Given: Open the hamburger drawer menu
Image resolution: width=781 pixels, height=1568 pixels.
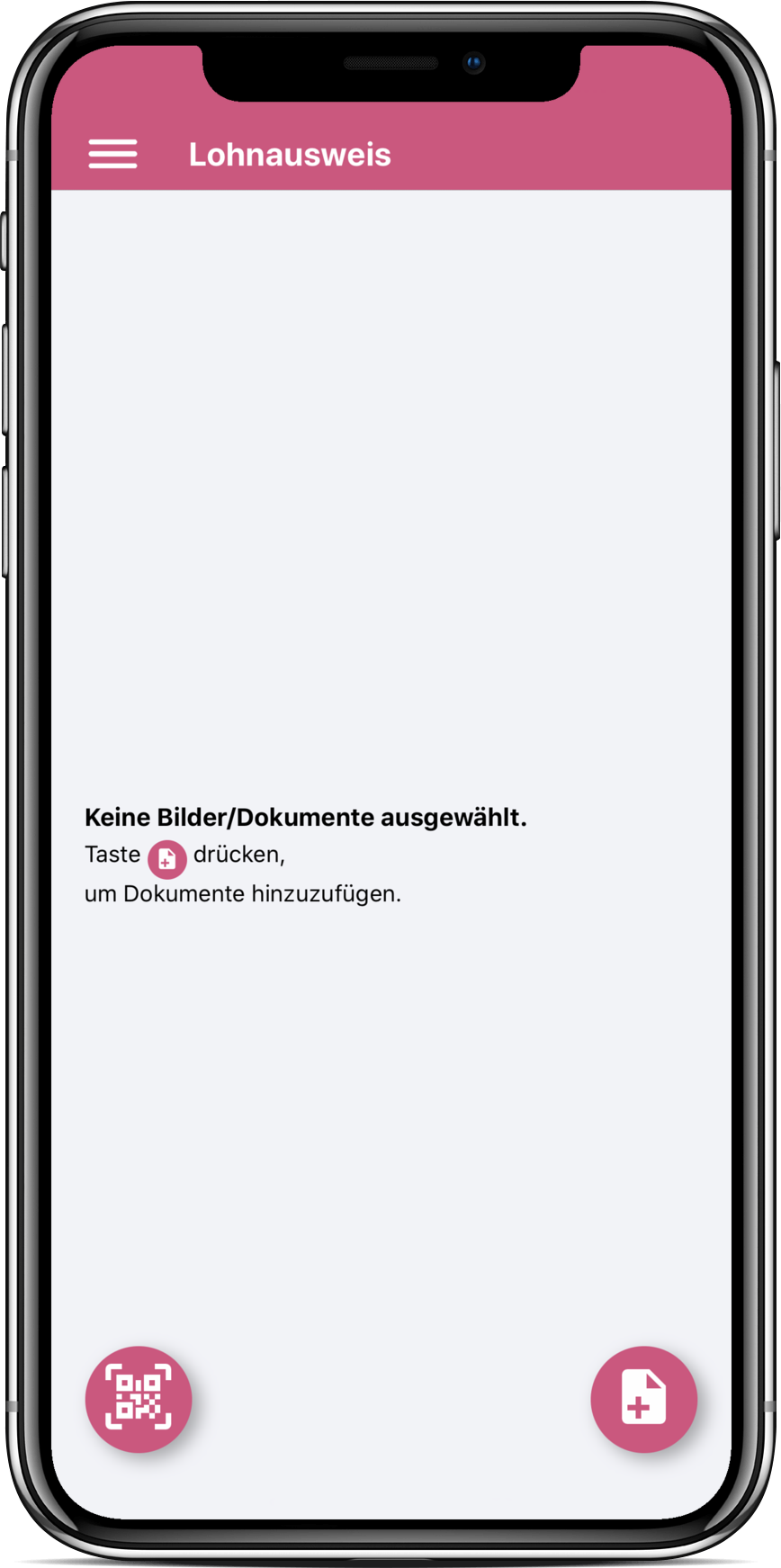Looking at the screenshot, I should 112,154.
